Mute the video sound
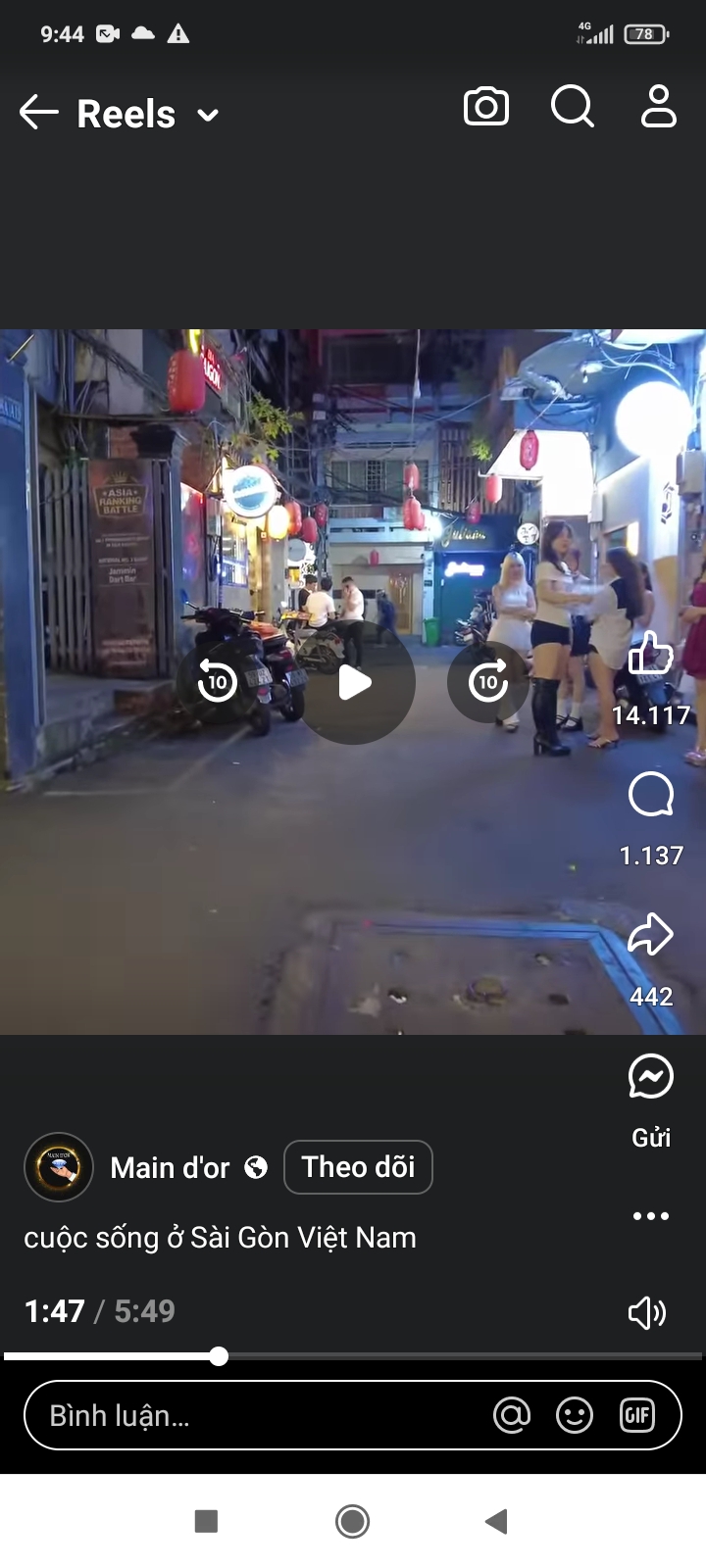Viewport: 706px width, 1568px height. click(646, 1312)
